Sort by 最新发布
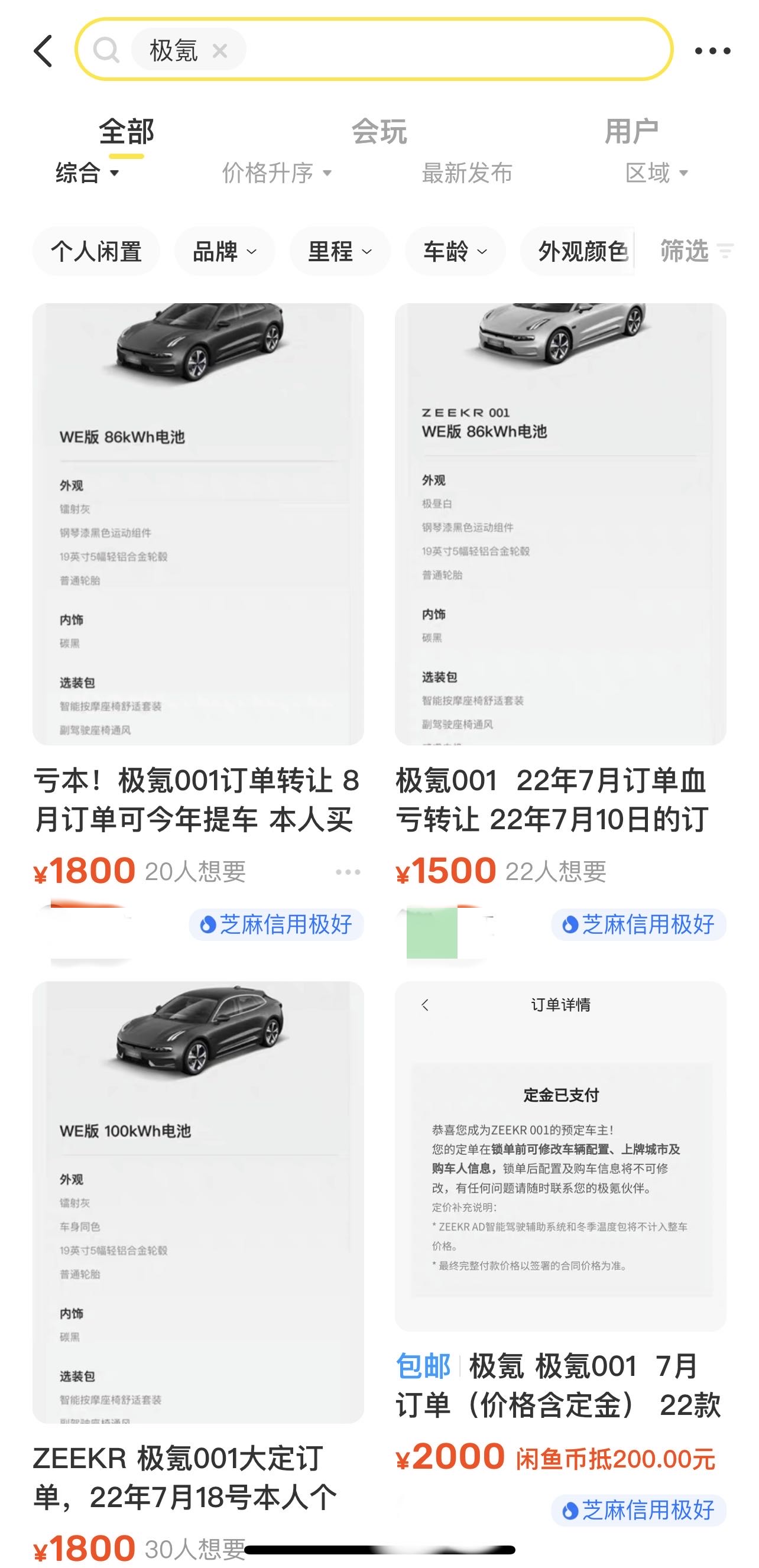 (x=467, y=174)
